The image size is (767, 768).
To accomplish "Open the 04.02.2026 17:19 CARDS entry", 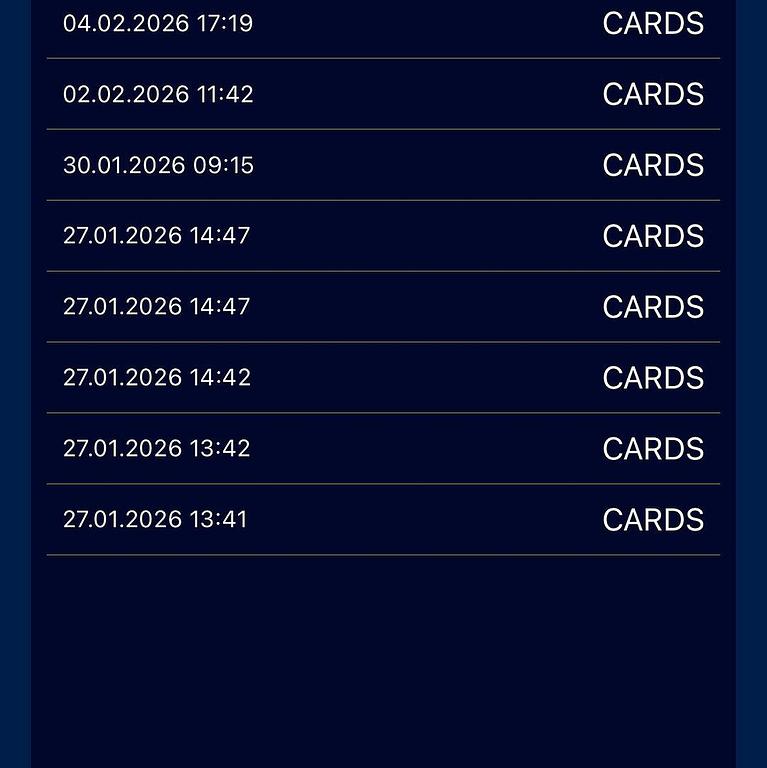I will (x=383, y=24).
